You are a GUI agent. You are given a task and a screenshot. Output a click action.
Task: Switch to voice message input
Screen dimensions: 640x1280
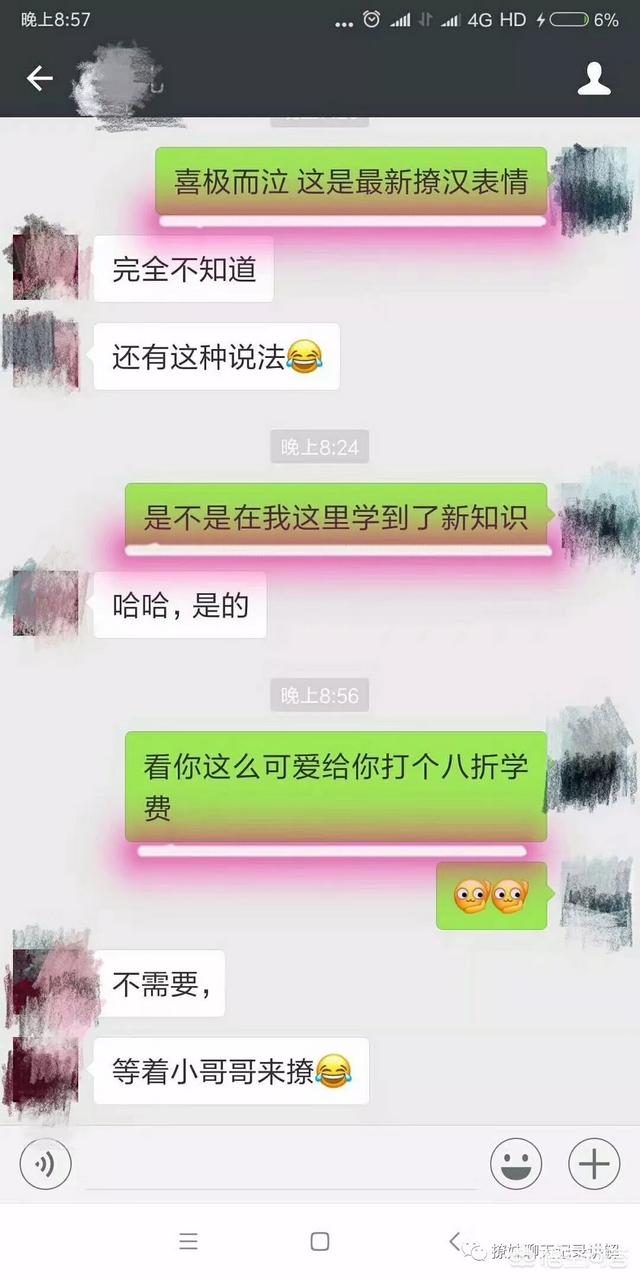coord(45,1164)
